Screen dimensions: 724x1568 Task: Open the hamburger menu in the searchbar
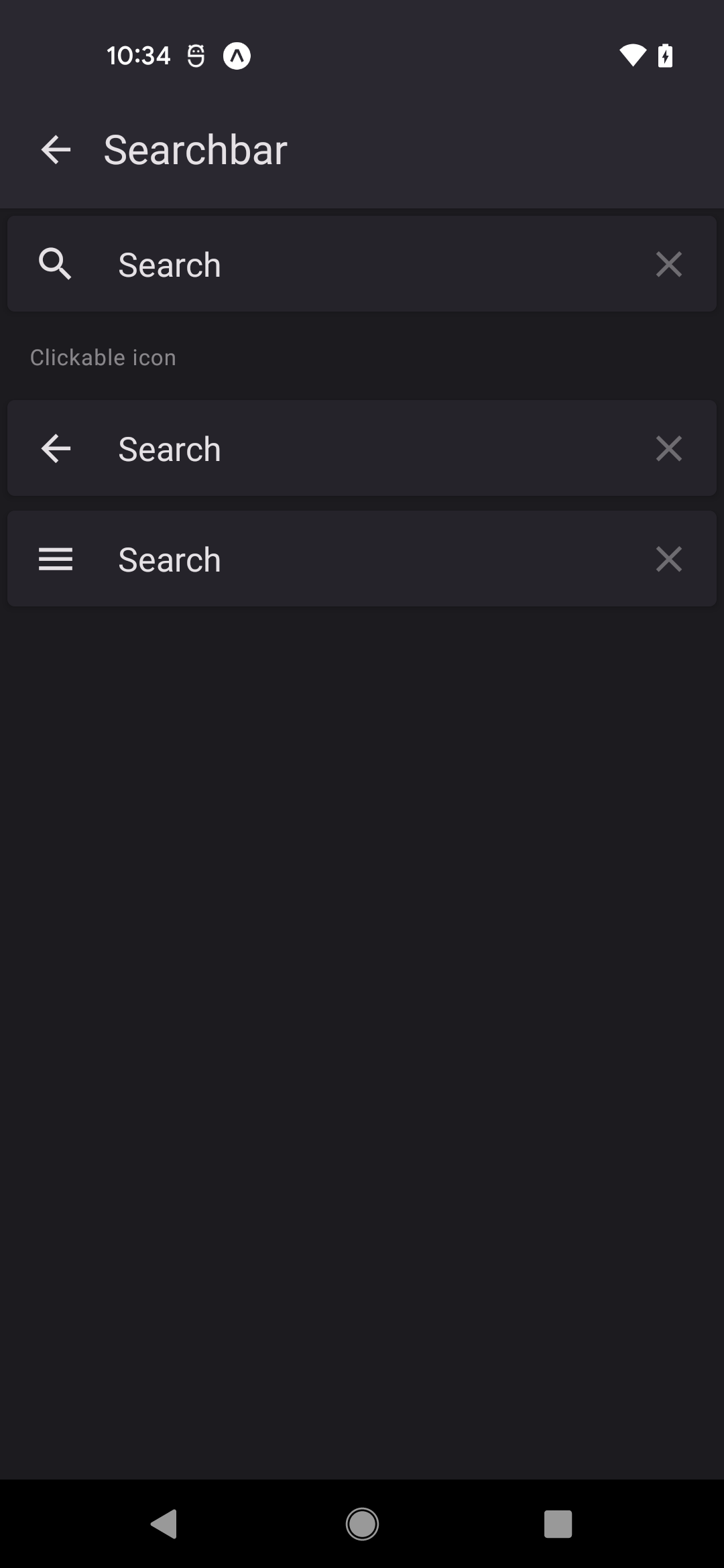(56, 559)
